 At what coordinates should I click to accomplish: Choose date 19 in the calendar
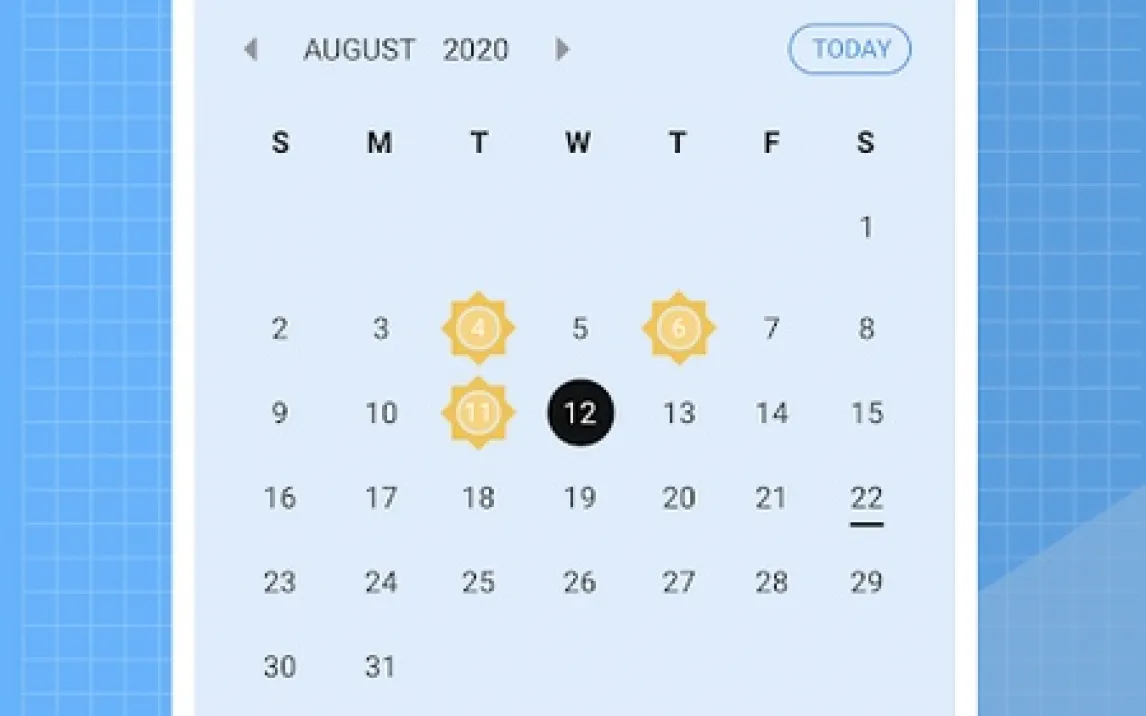(x=580, y=498)
